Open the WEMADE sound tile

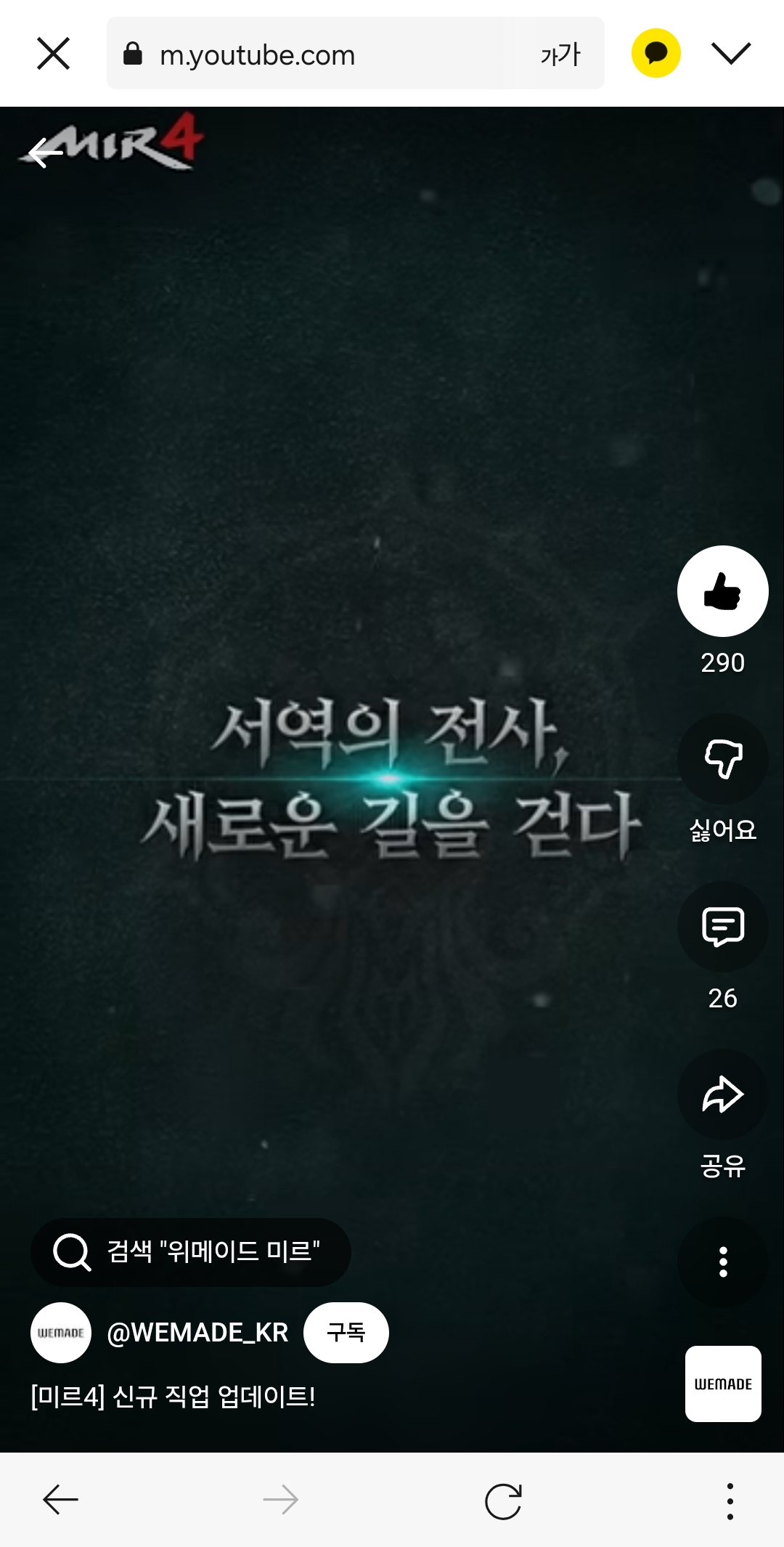[723, 1384]
